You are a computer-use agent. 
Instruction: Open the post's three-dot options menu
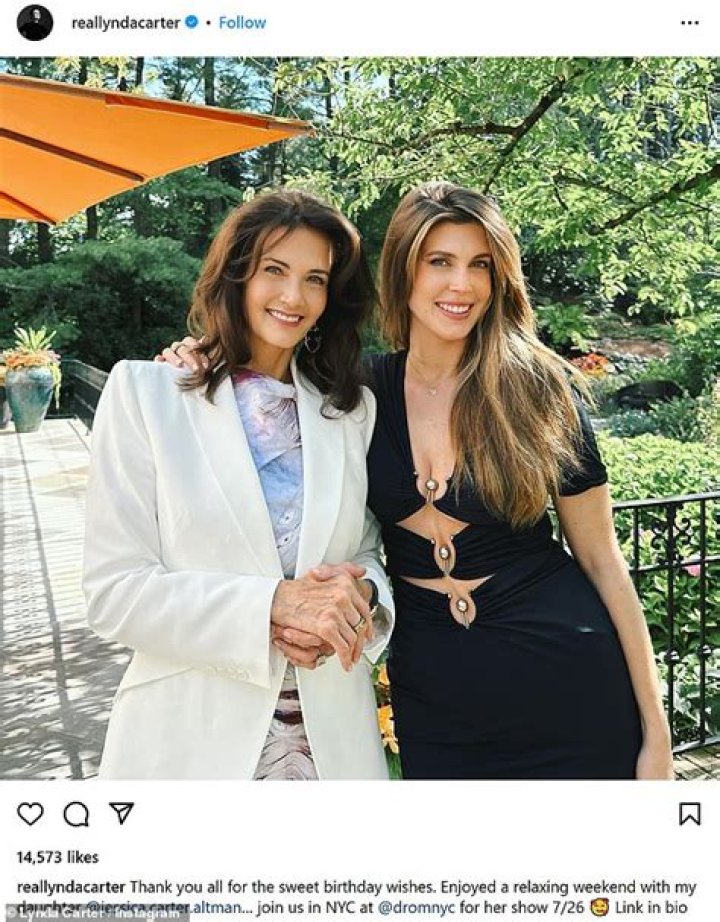(690, 22)
